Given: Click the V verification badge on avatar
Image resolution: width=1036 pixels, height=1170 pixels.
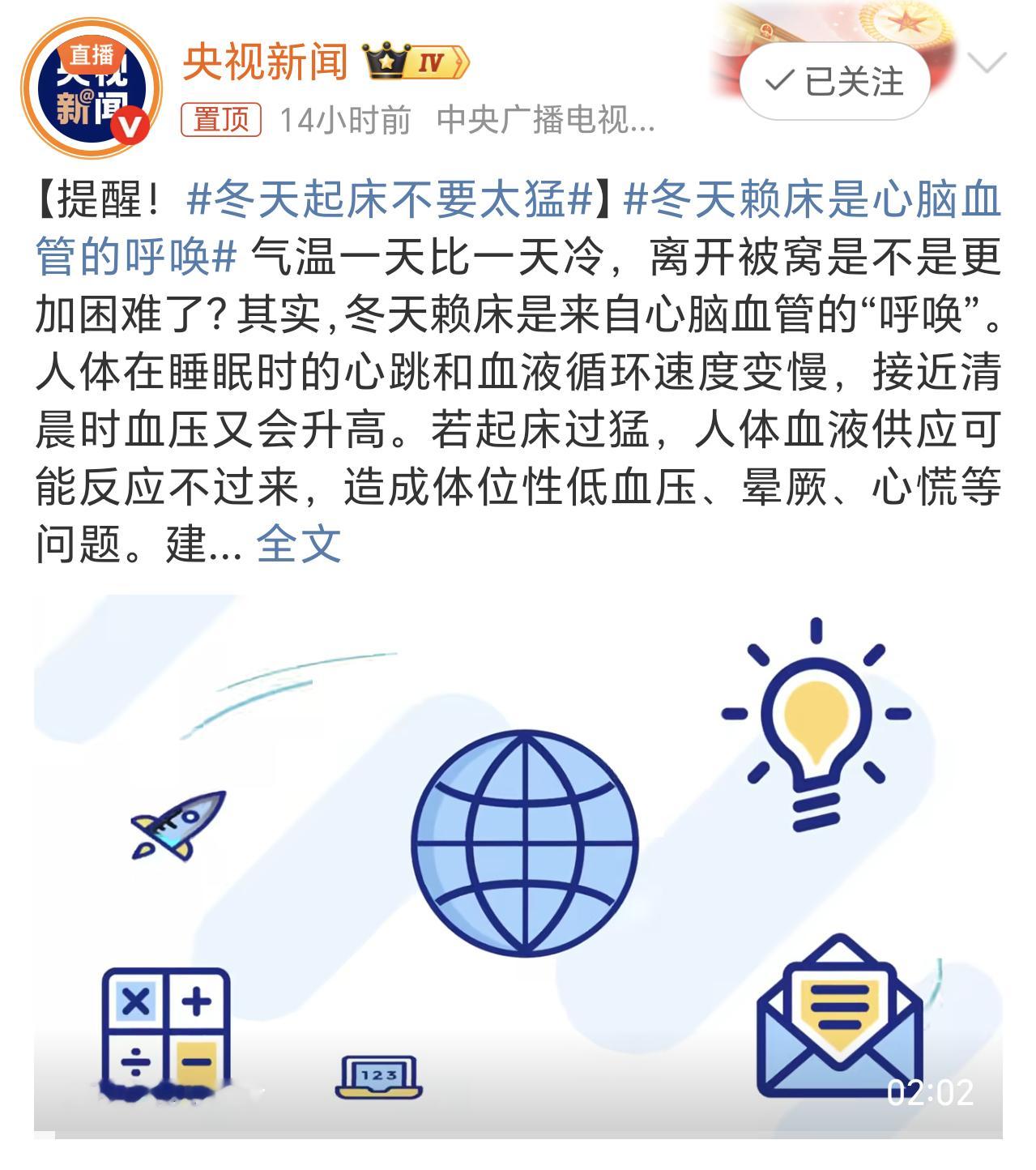Looking at the screenshot, I should coord(131,123).
